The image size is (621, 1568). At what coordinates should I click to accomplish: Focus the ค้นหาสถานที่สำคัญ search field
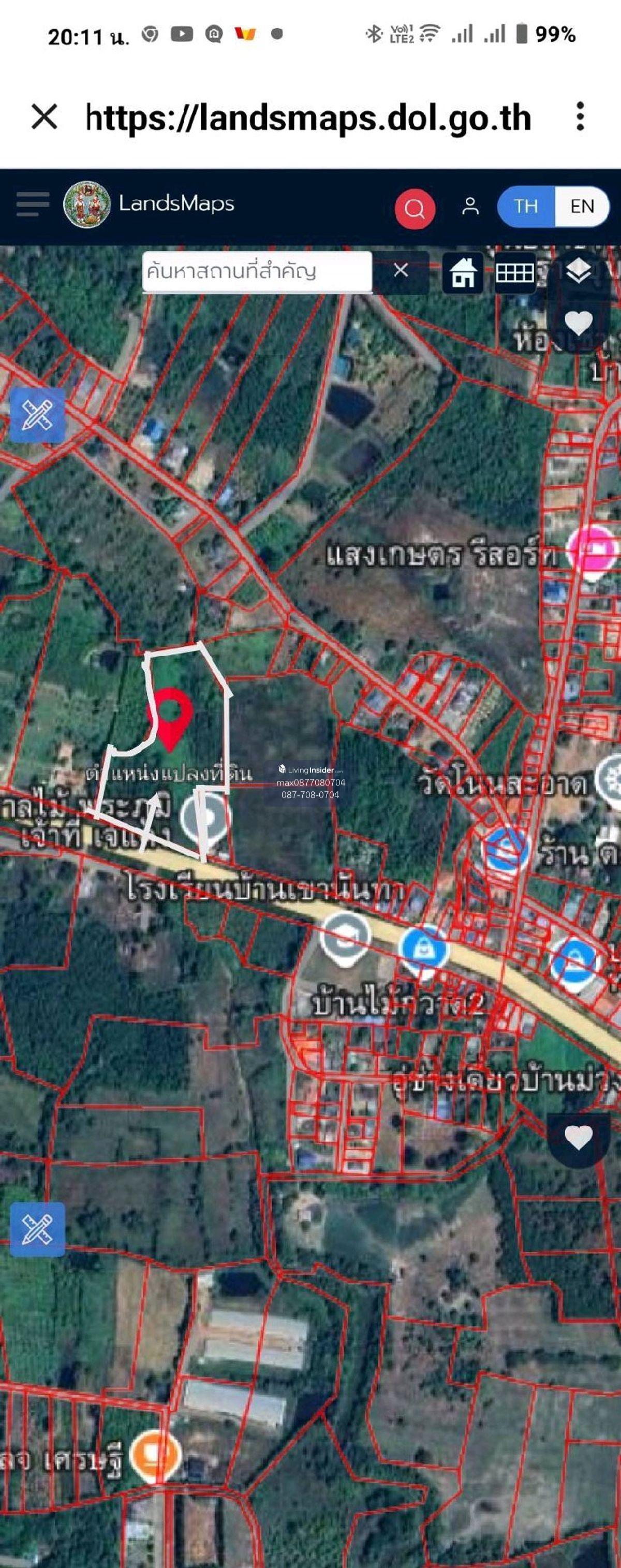(x=256, y=271)
